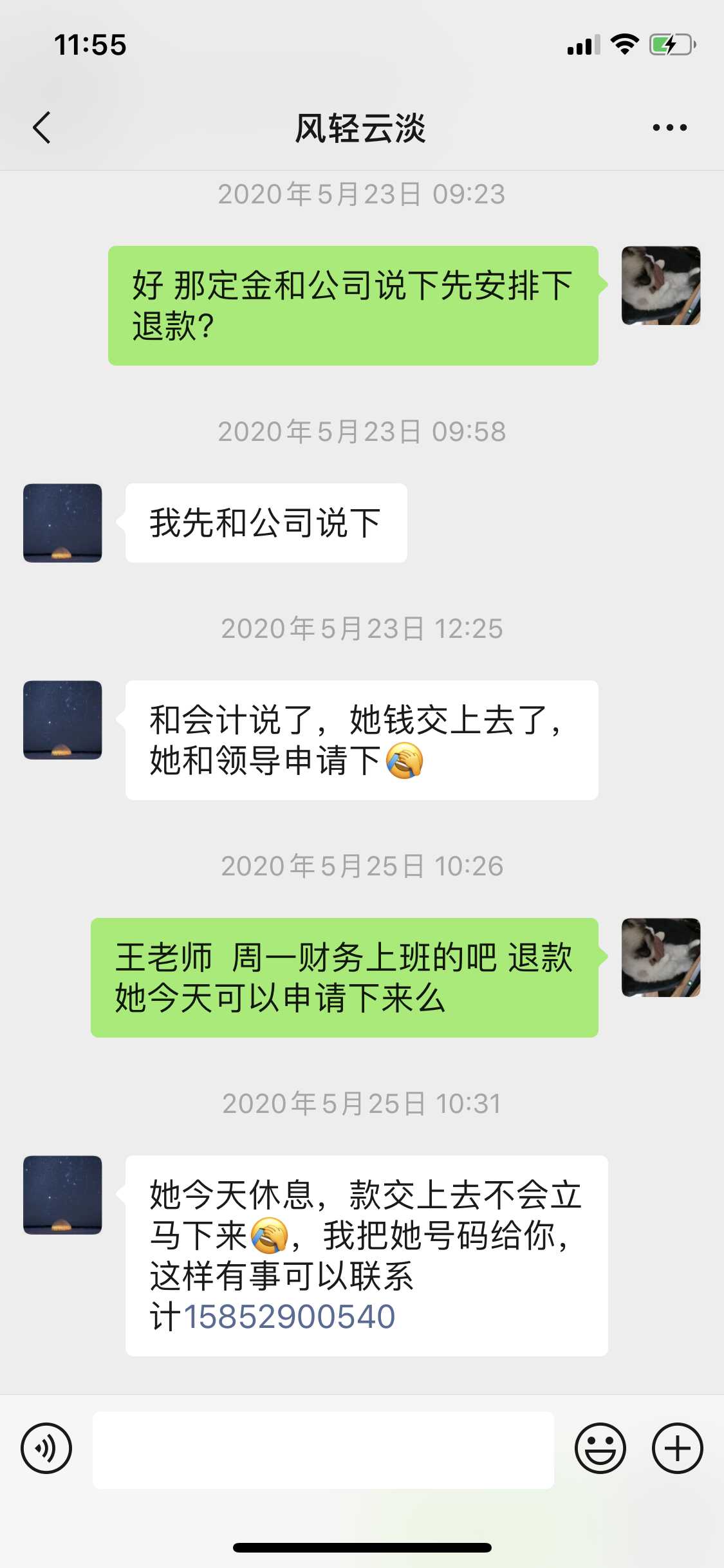Open contact avatar beside 我先和公司说下
This screenshot has width=724, height=1568.
(x=62, y=523)
